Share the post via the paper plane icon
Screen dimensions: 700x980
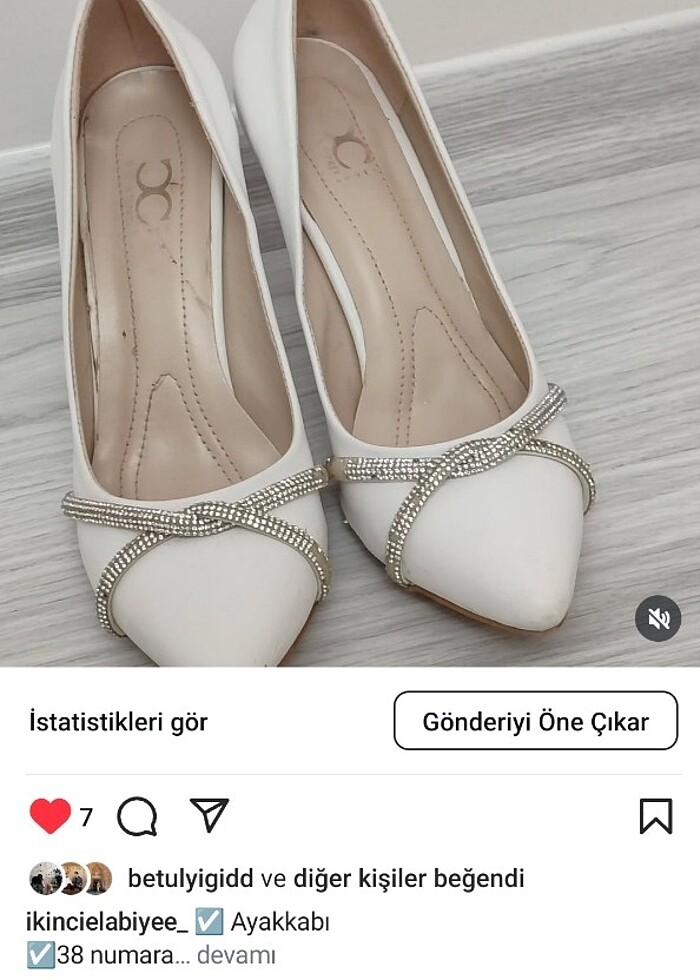click(210, 815)
